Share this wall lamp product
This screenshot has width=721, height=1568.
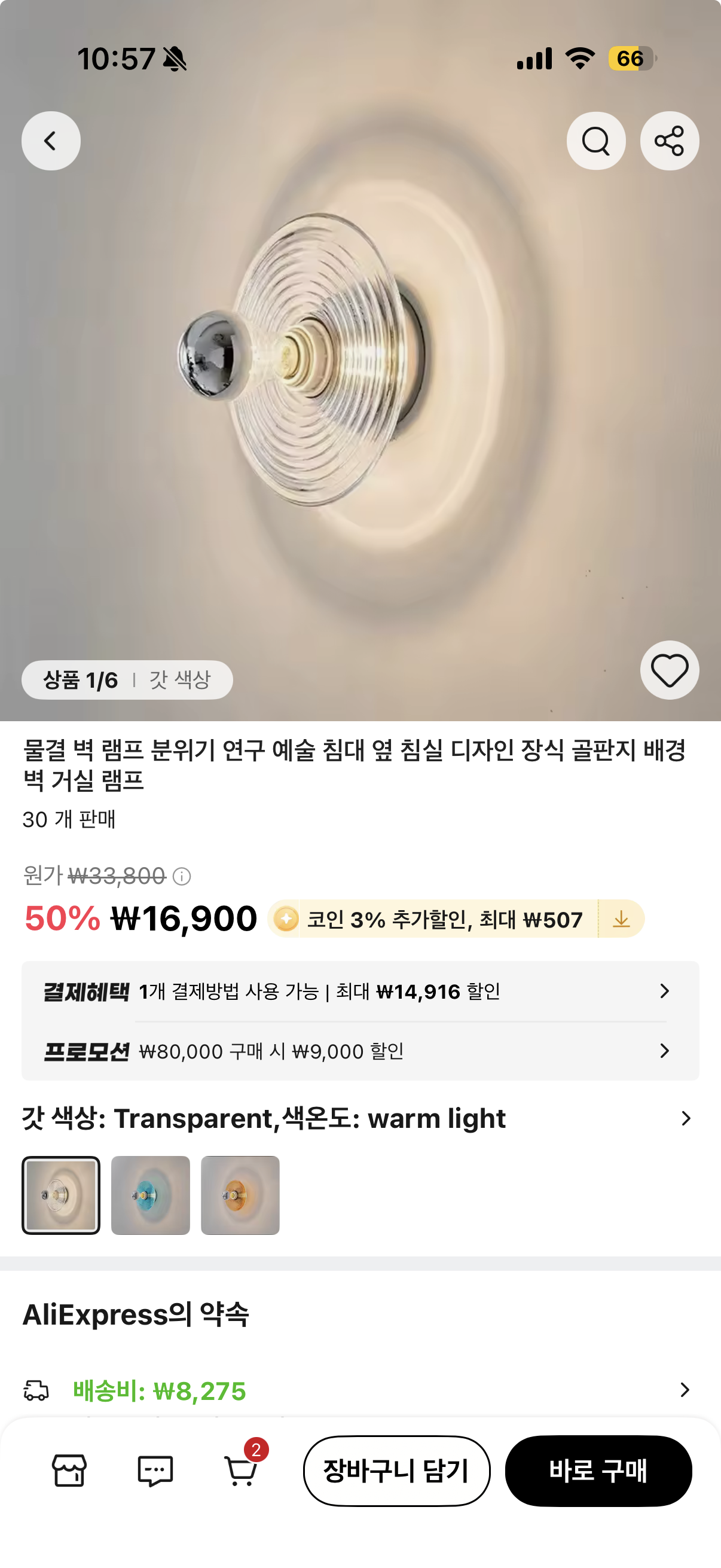[x=669, y=141]
